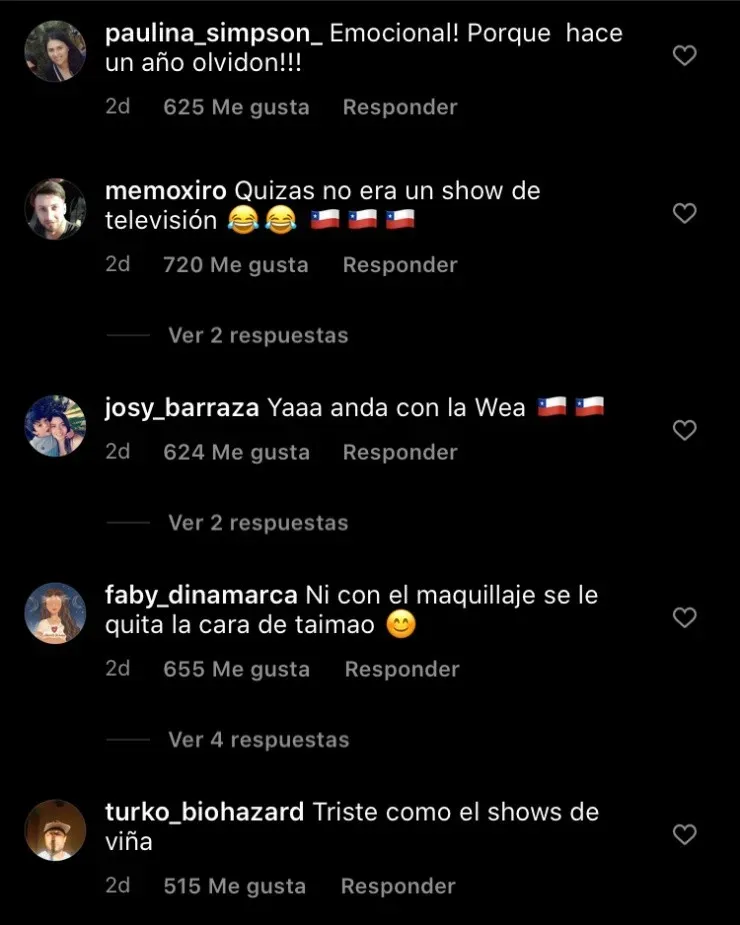The height and width of the screenshot is (925, 740).
Task: Reply to memoxiro's comment
Action: coord(400,265)
